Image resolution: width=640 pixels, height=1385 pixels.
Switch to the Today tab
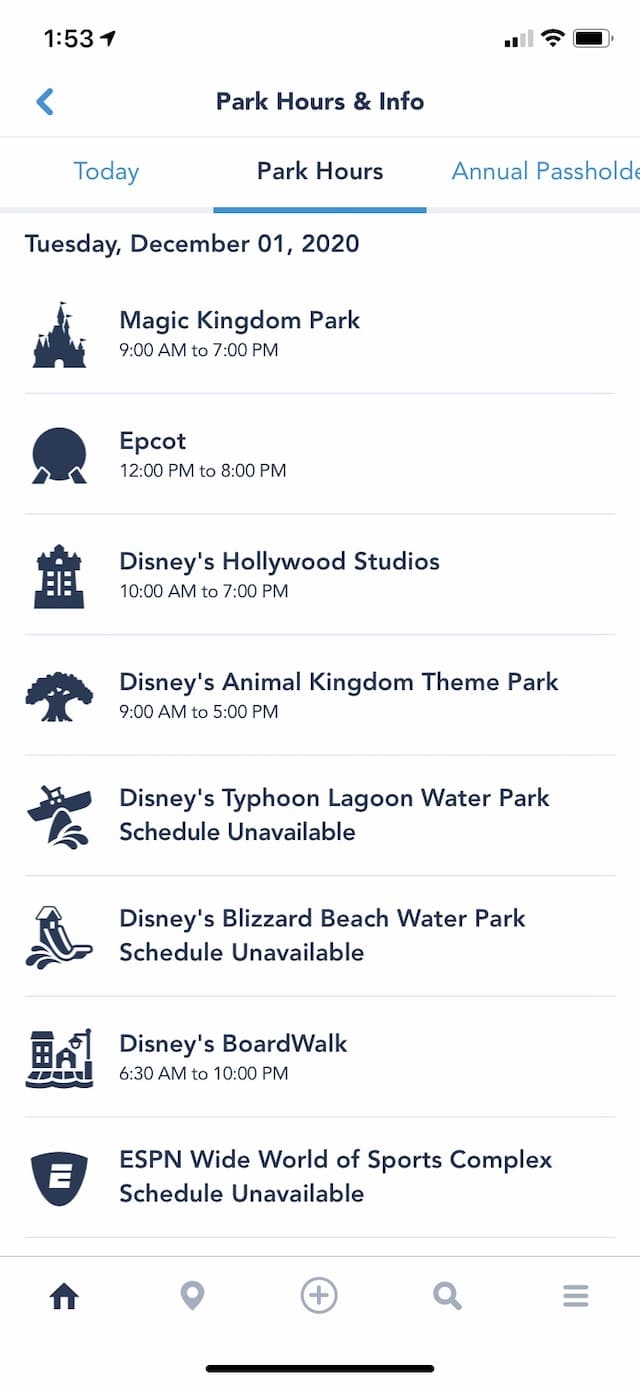coord(106,171)
